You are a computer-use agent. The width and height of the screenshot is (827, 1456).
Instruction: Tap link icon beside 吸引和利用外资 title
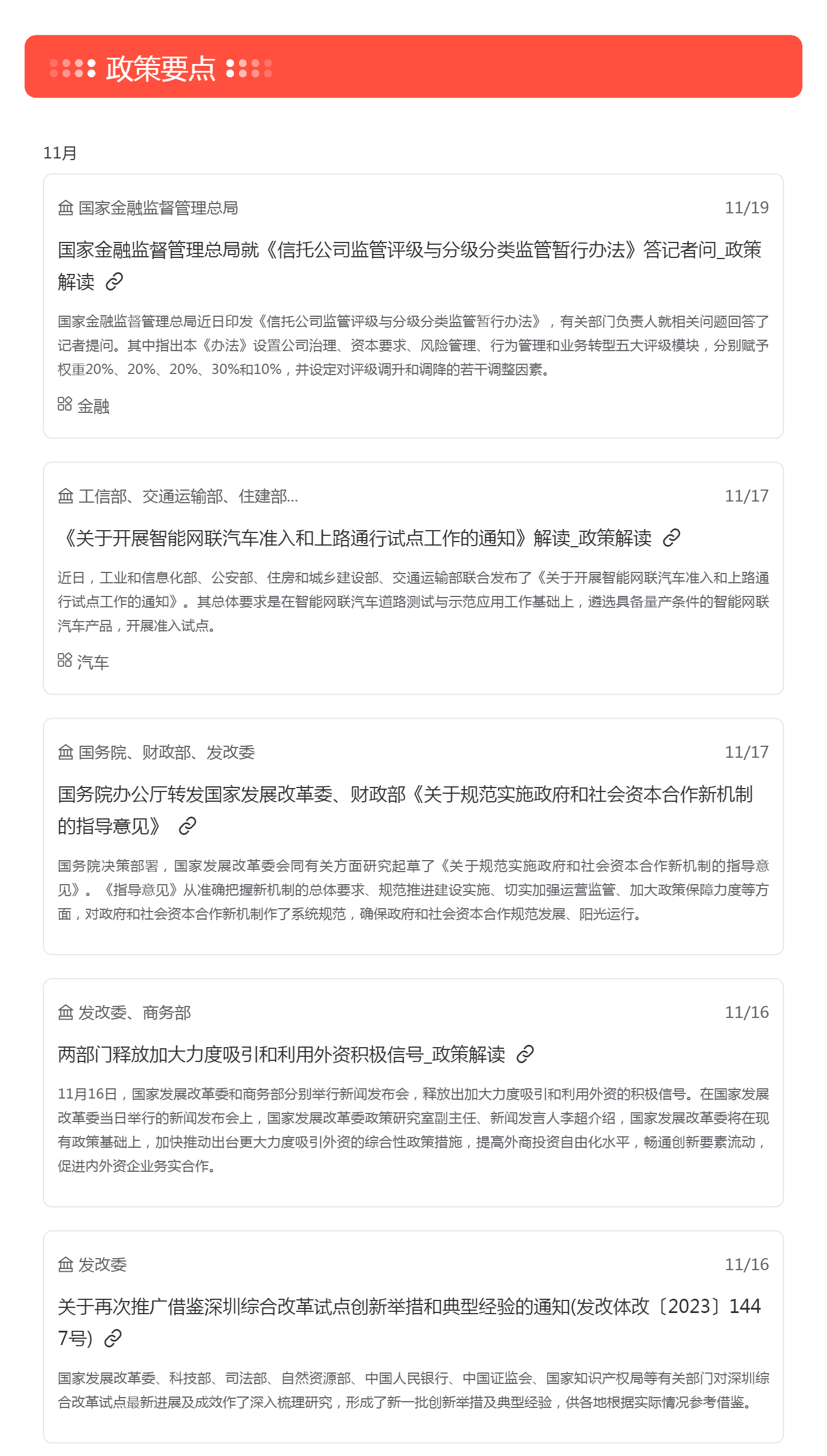[525, 1054]
